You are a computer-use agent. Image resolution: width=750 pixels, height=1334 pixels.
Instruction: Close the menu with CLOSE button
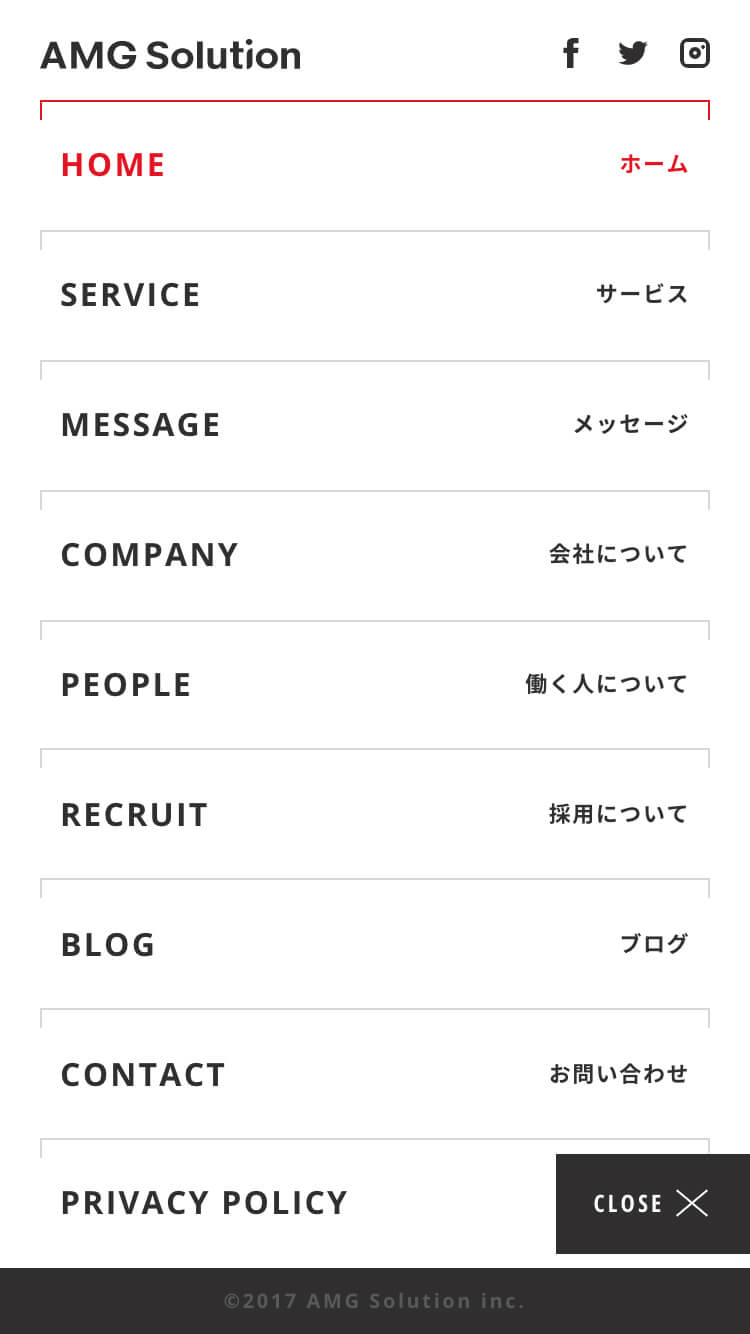tap(653, 1204)
